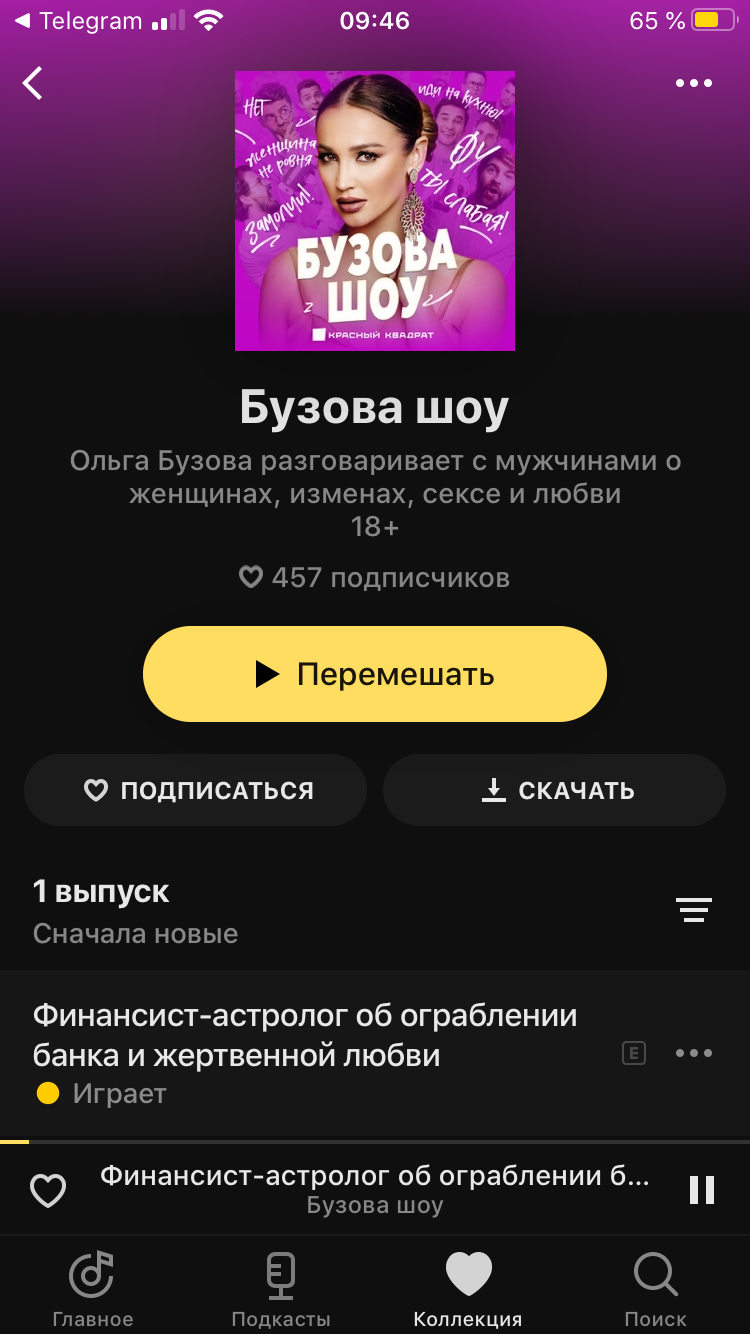Pause playback in the mini player
750x1334 pixels.
coord(702,1190)
